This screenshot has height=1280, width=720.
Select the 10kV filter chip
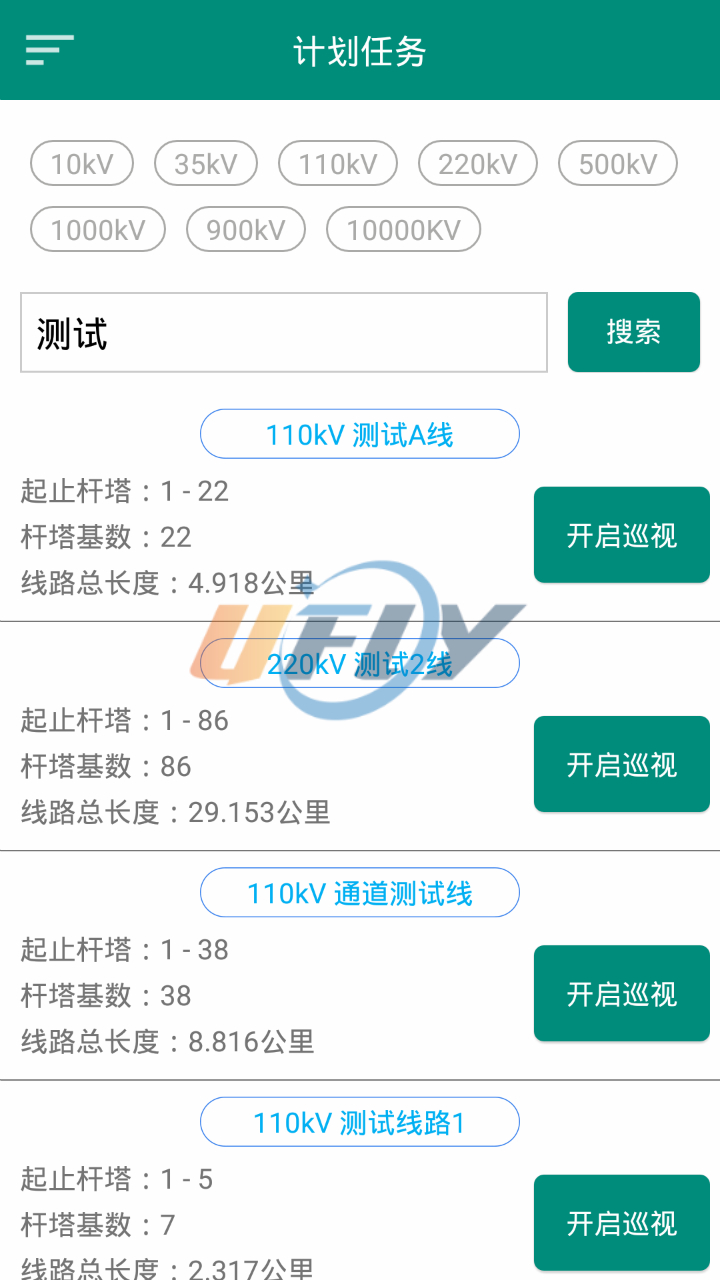82,164
